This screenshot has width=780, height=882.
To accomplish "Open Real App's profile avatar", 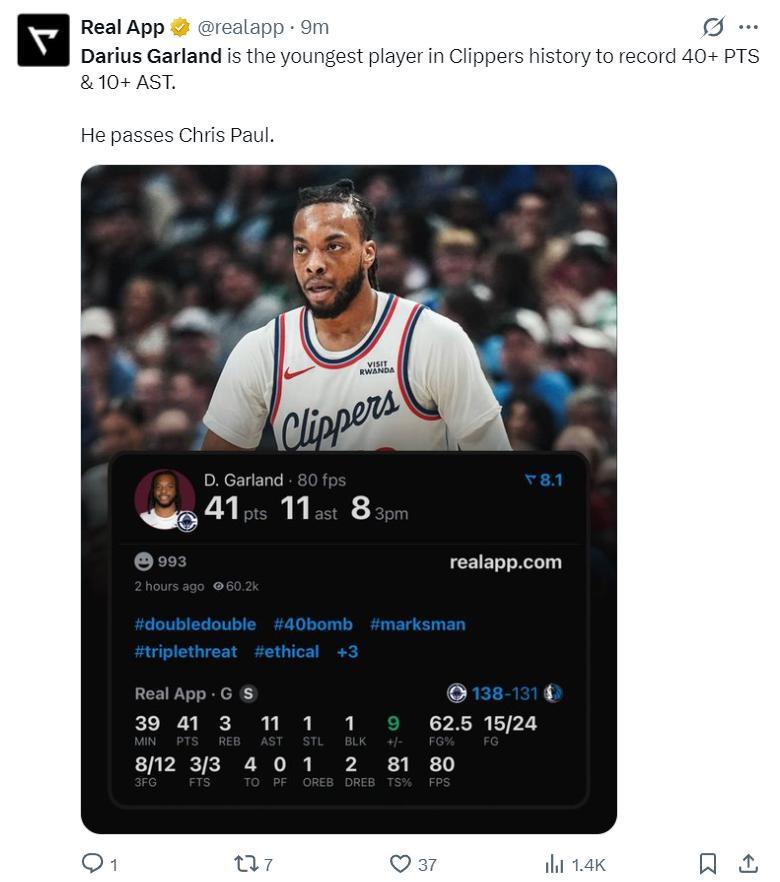I will [x=43, y=40].
